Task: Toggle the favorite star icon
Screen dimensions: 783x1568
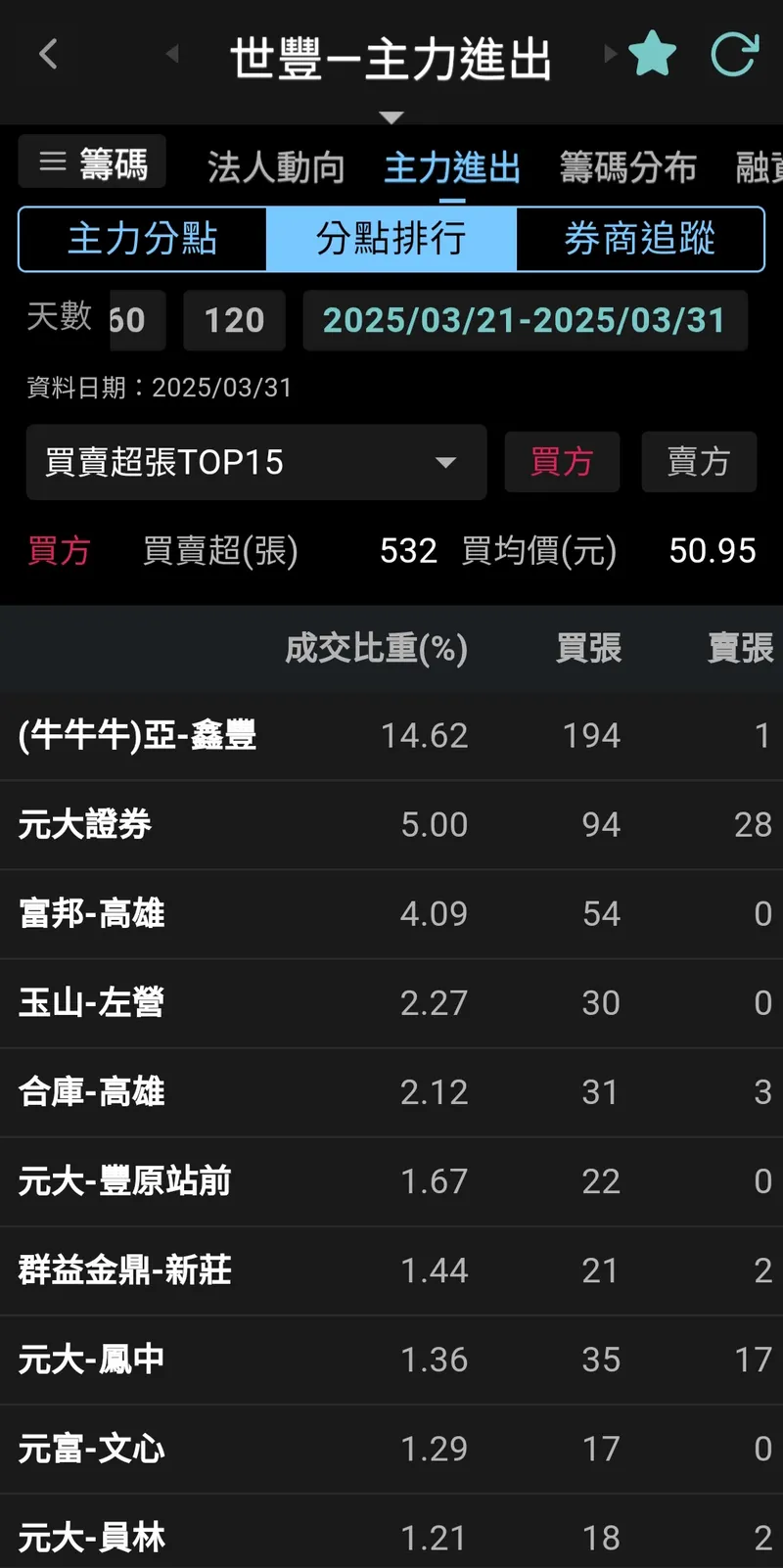Action: pyautogui.click(x=652, y=54)
